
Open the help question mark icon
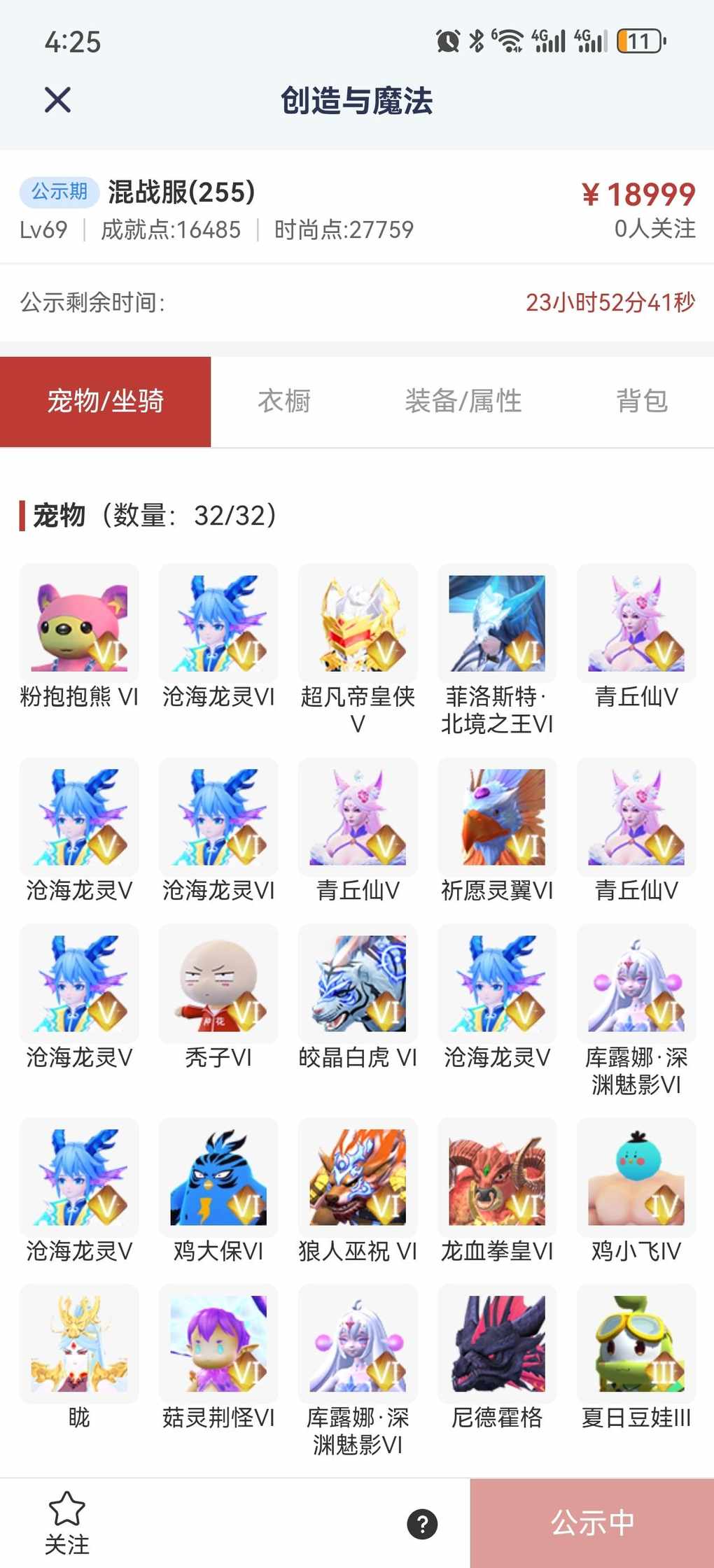pos(422,1524)
